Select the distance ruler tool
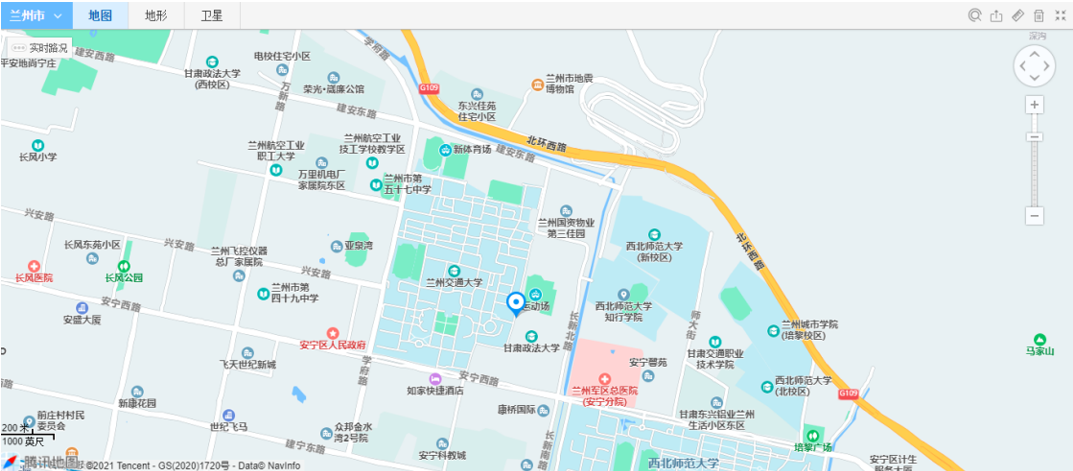 pos(1017,15)
